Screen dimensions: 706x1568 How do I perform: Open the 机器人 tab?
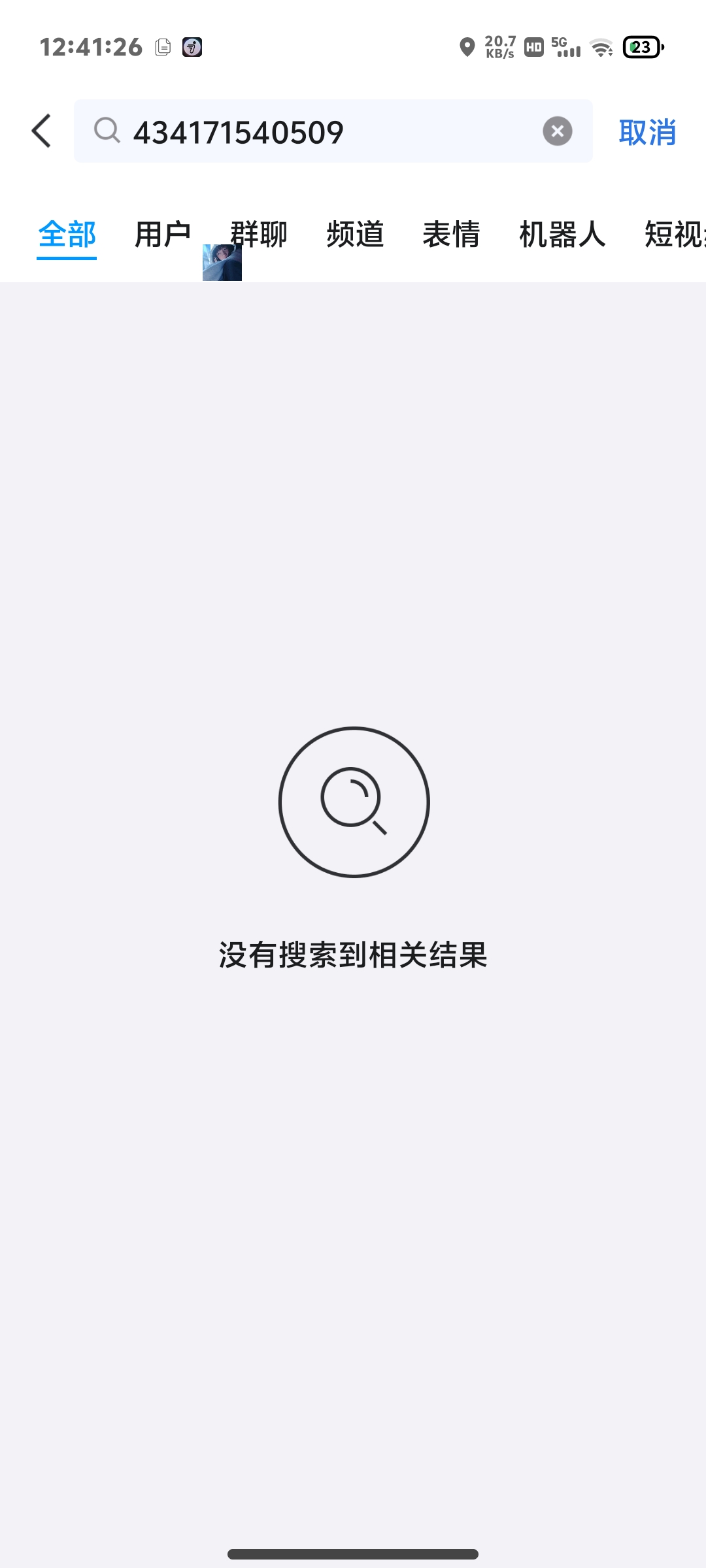[562, 234]
